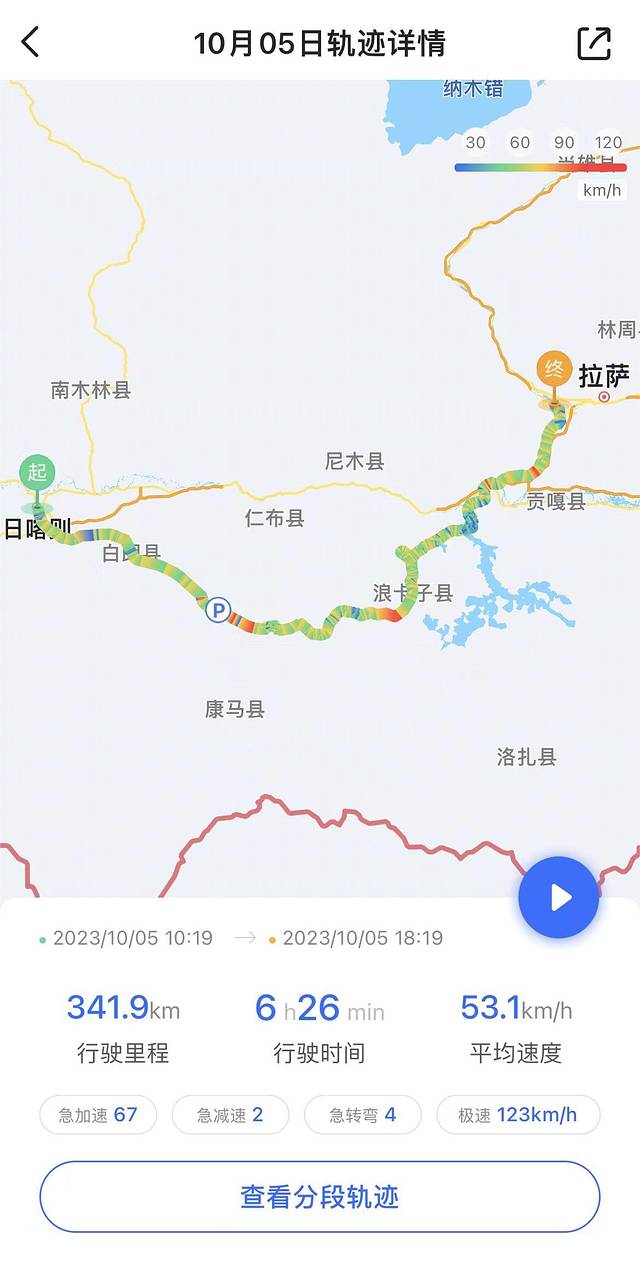Share this trip track

[594, 42]
